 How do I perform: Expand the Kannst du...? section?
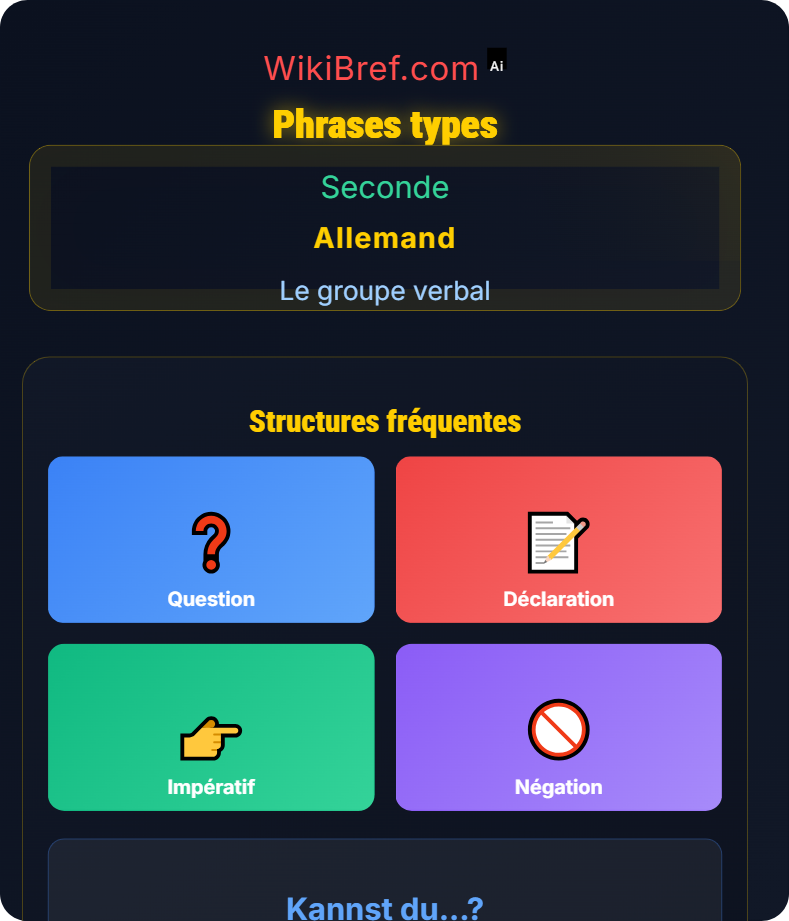[385, 906]
